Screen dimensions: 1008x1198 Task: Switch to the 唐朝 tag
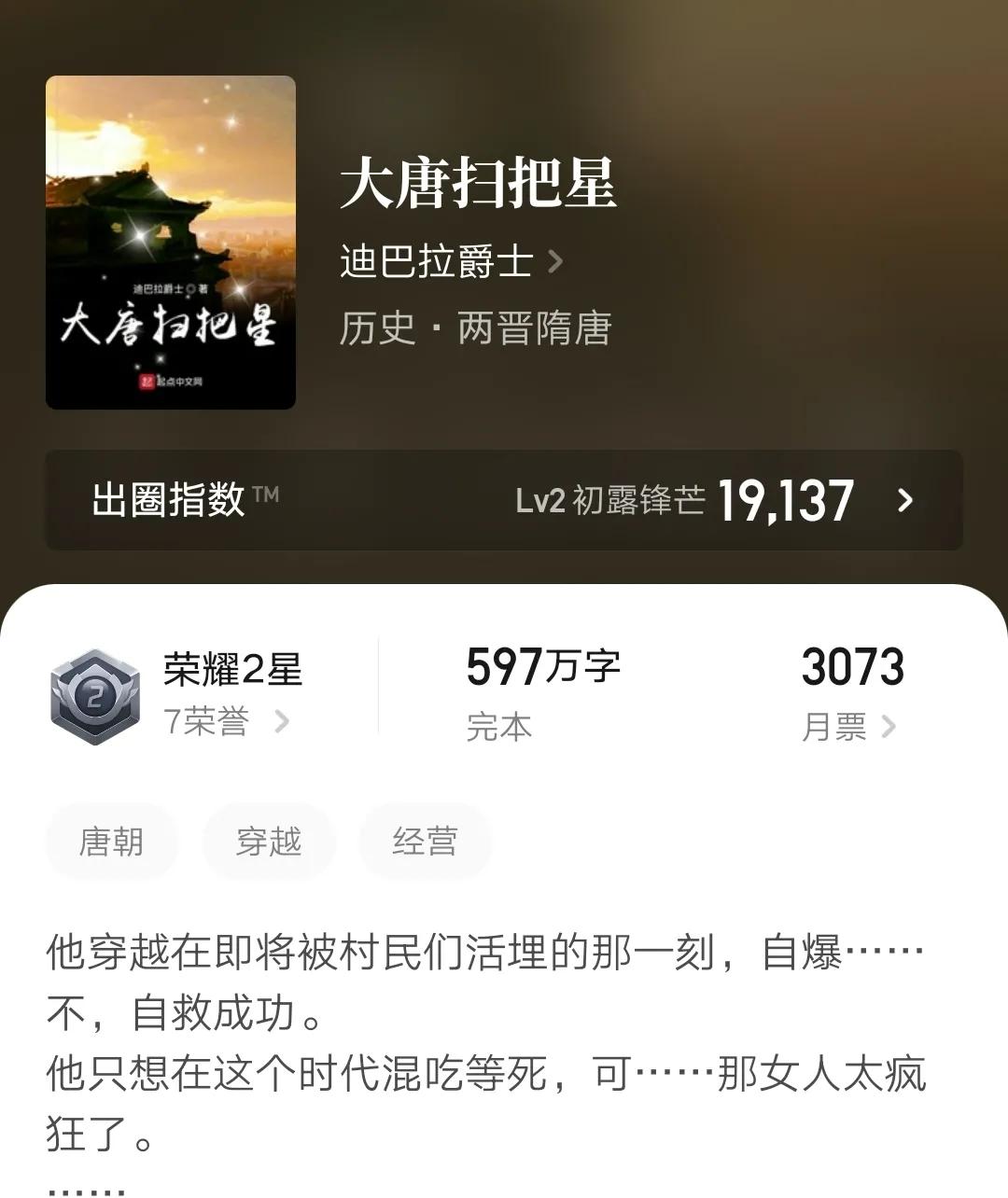(111, 841)
